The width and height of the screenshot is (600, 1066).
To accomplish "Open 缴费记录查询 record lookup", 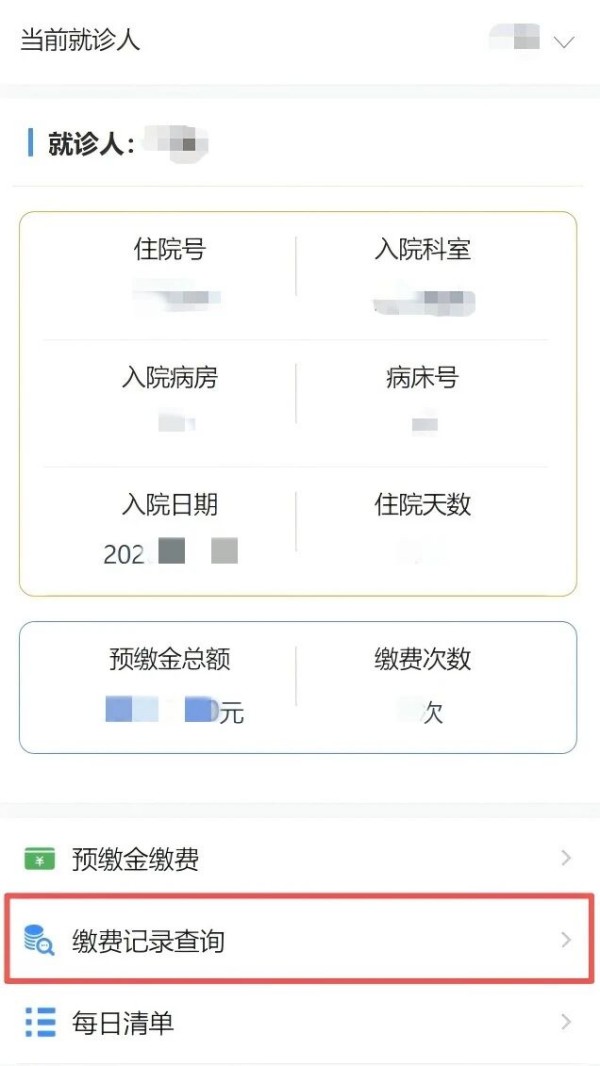I will click(300, 940).
